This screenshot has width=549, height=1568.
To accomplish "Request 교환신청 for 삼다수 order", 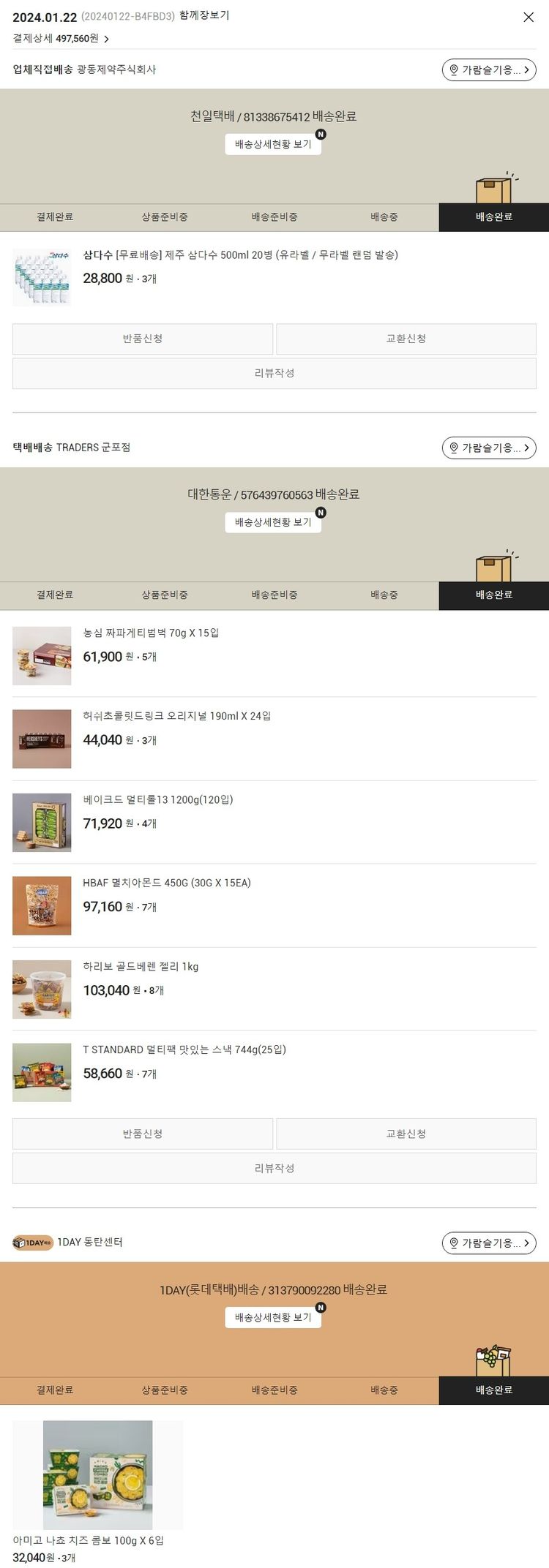I will point(406,339).
